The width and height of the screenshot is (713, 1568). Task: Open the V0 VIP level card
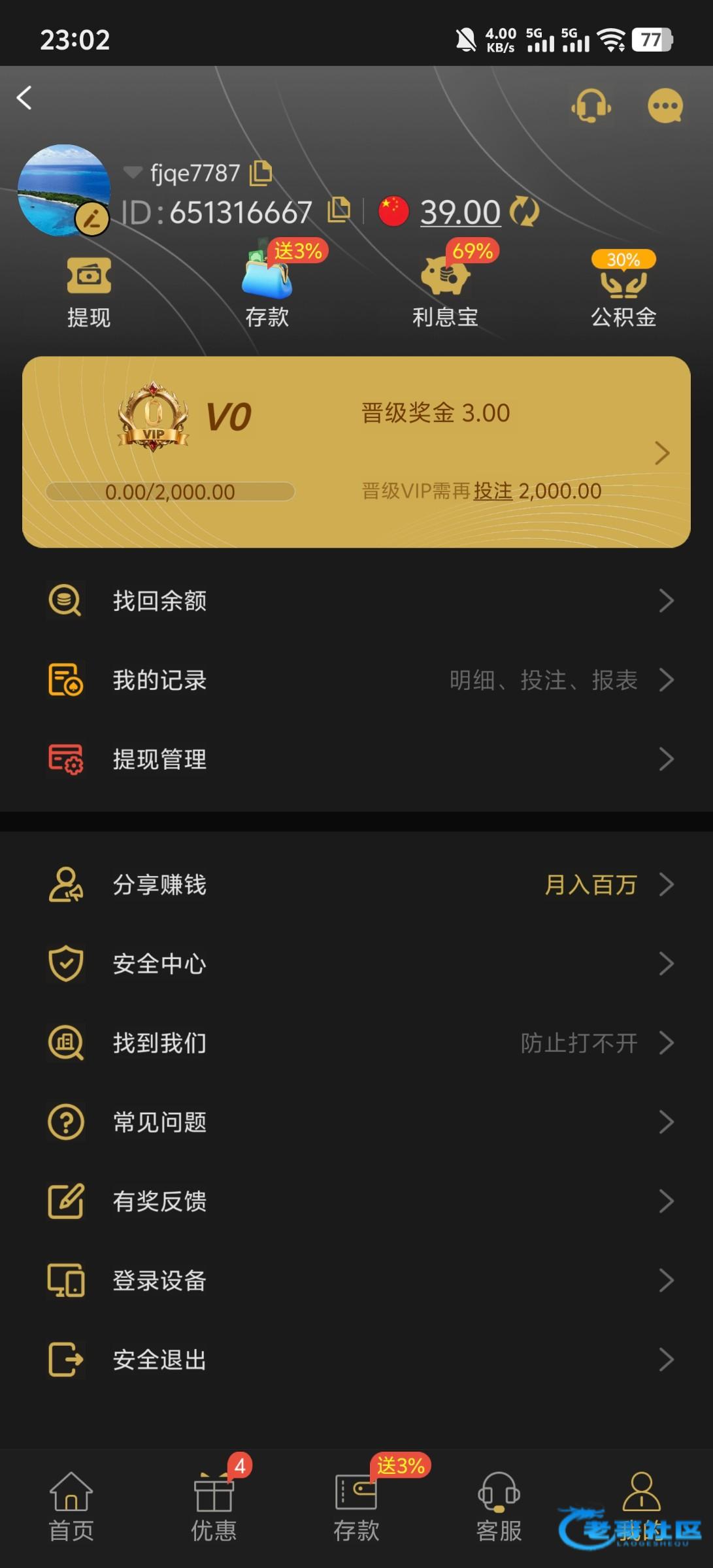(356, 452)
